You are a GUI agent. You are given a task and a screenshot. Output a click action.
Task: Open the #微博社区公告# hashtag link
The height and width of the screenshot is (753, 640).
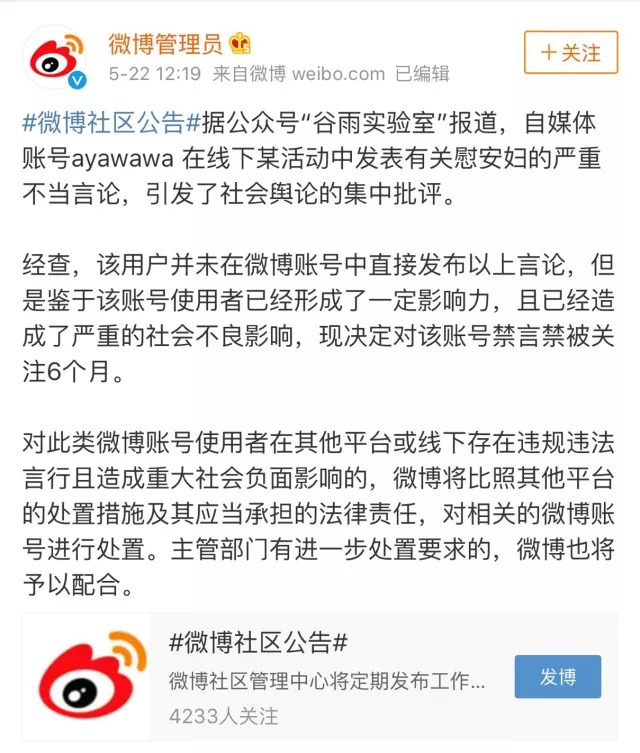tap(104, 124)
